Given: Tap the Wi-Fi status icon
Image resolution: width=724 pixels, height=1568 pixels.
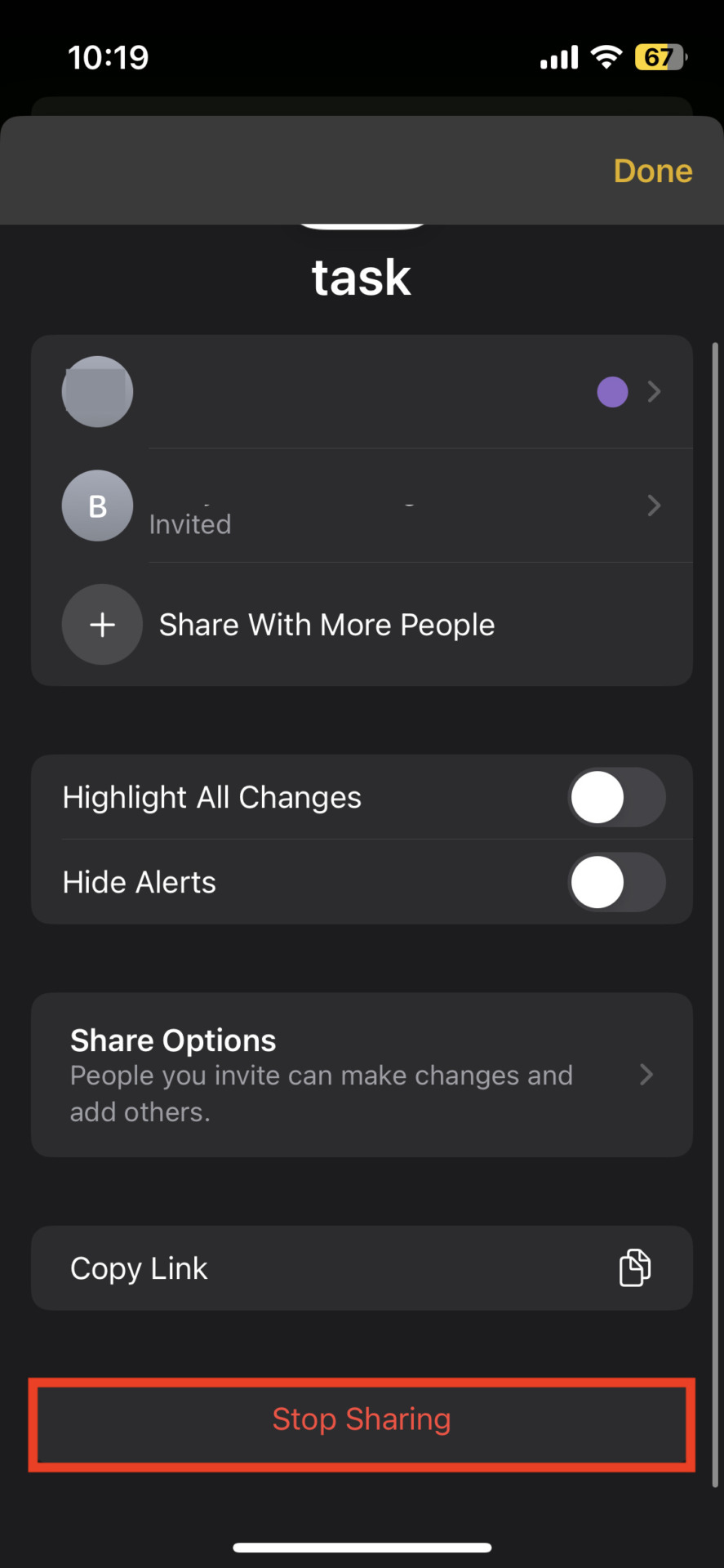Looking at the screenshot, I should 605,56.
